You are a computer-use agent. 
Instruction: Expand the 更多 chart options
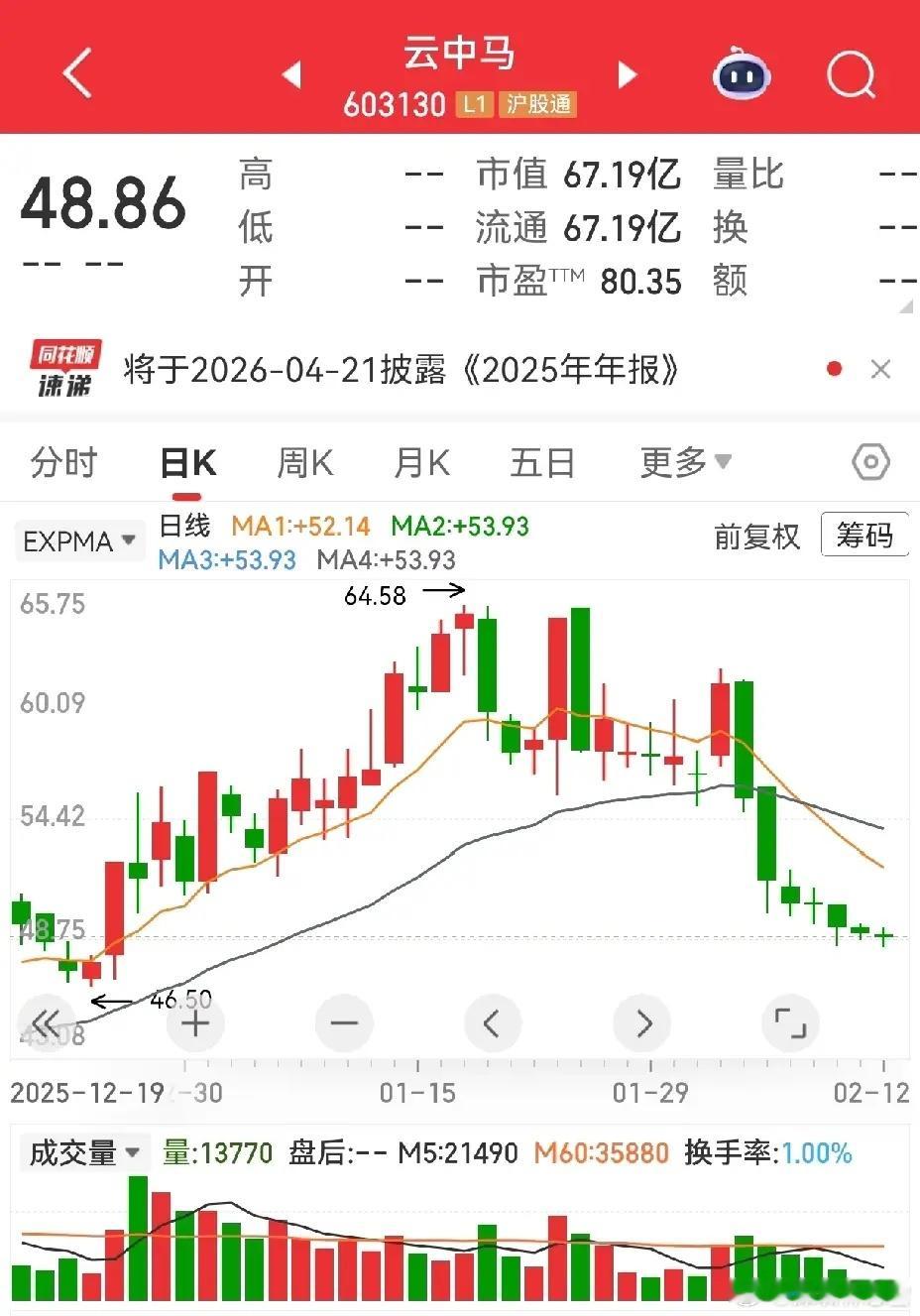[685, 463]
